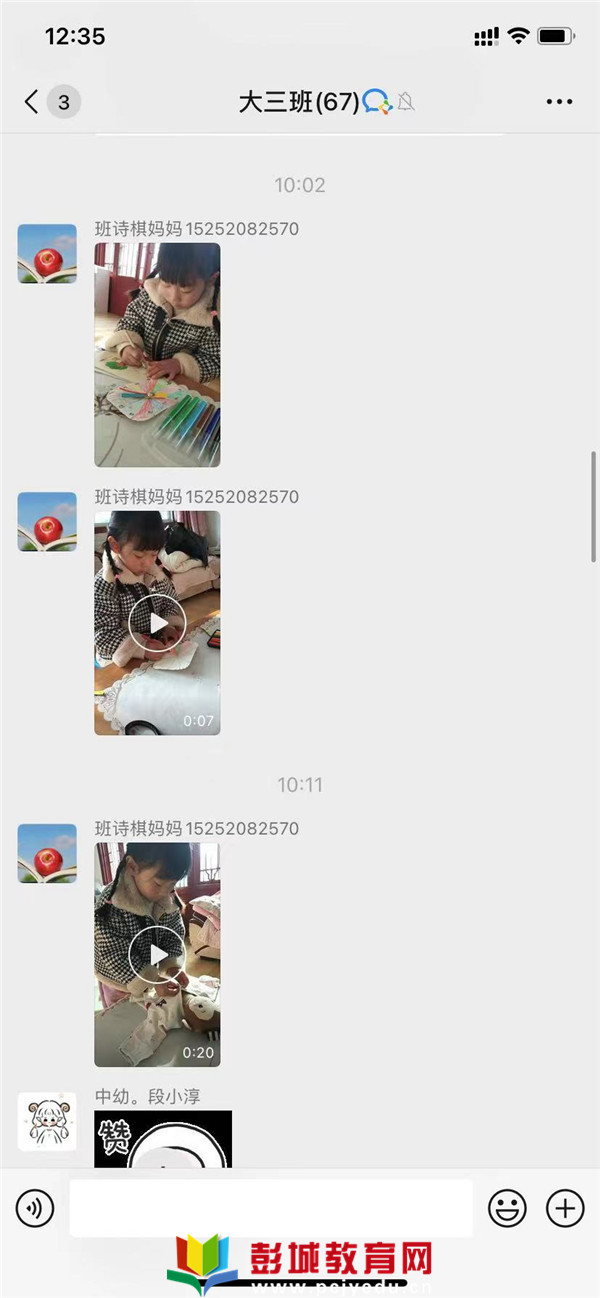Open the plus attachments menu
Screen dimensions: 600x1298
(x=565, y=1209)
